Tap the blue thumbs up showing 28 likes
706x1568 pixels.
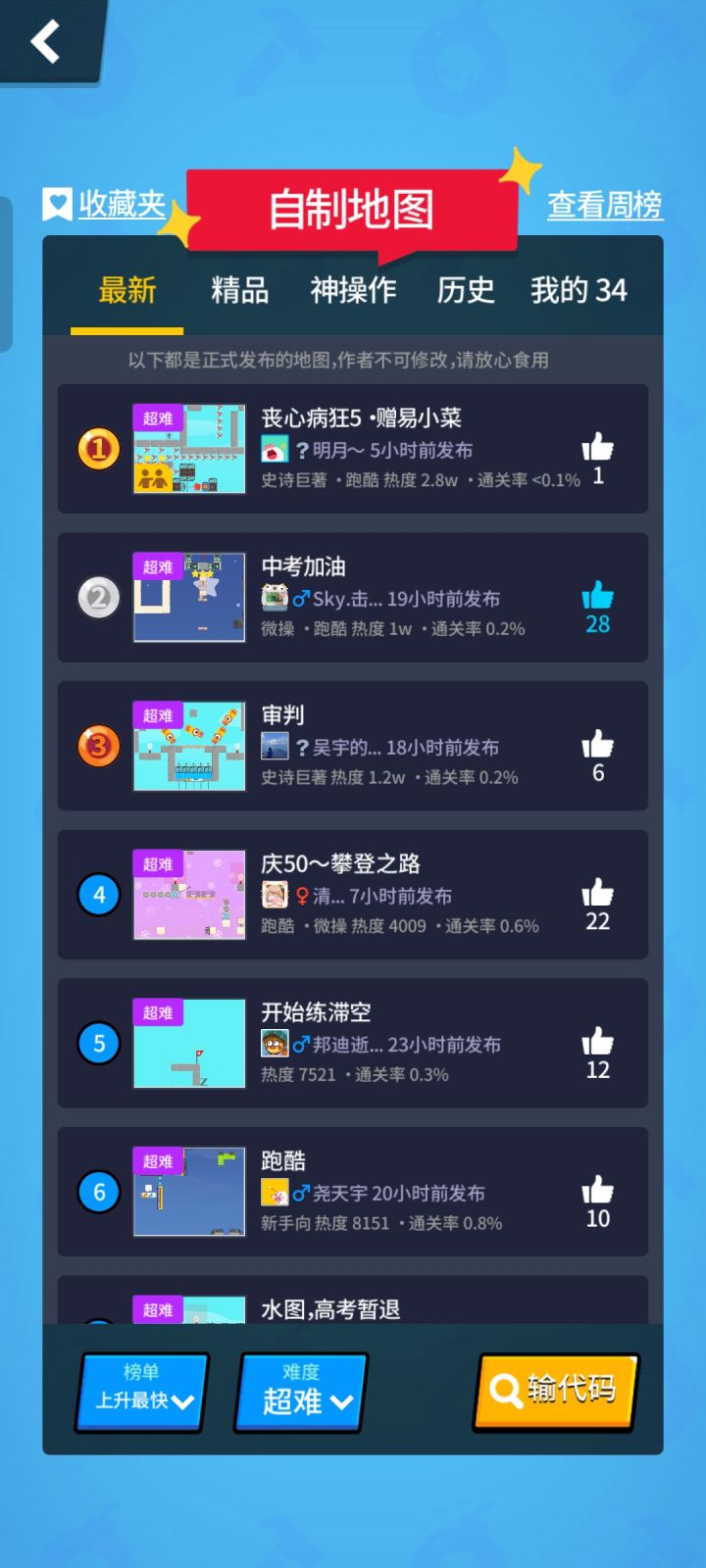596,595
